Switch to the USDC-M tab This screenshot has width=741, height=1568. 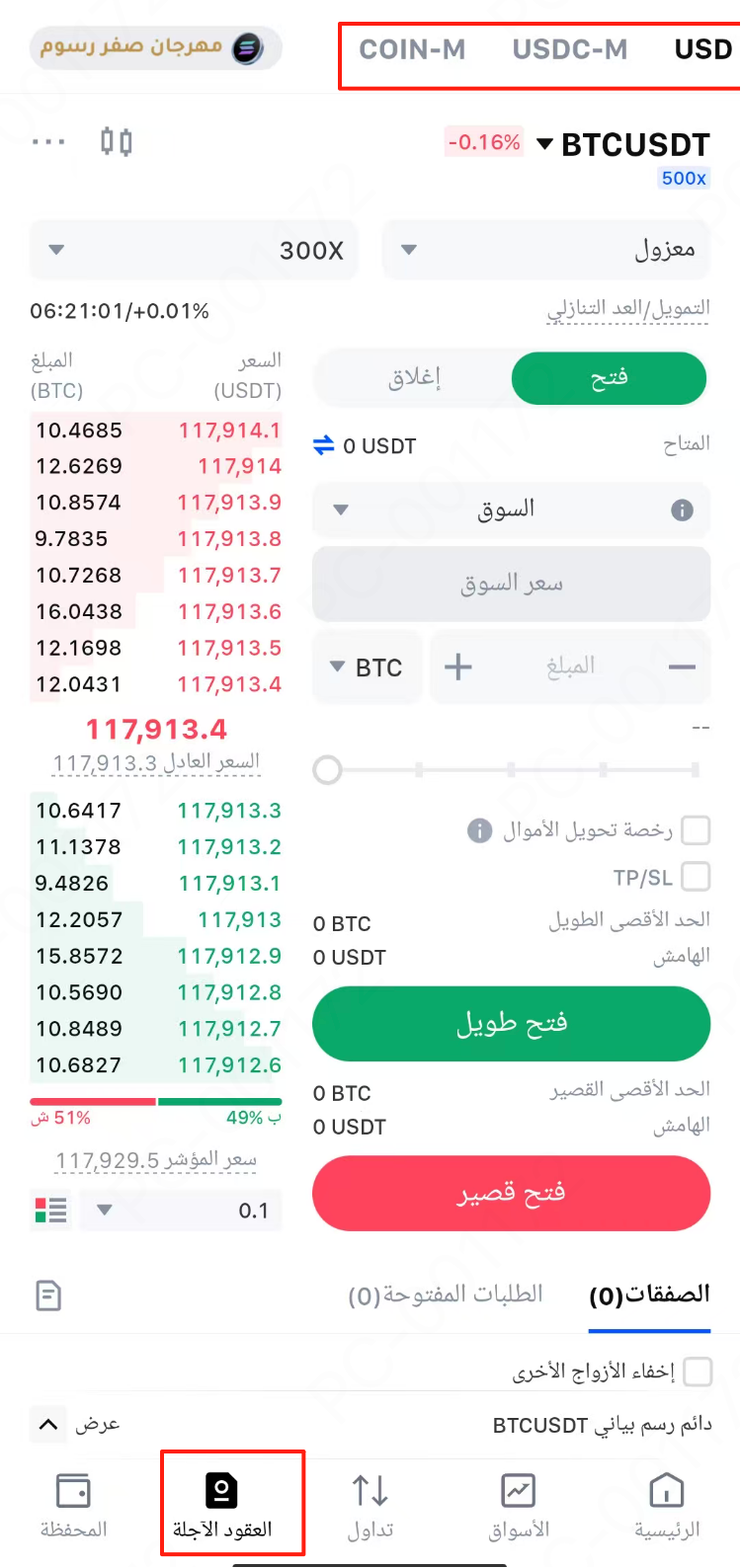pyautogui.click(x=570, y=49)
